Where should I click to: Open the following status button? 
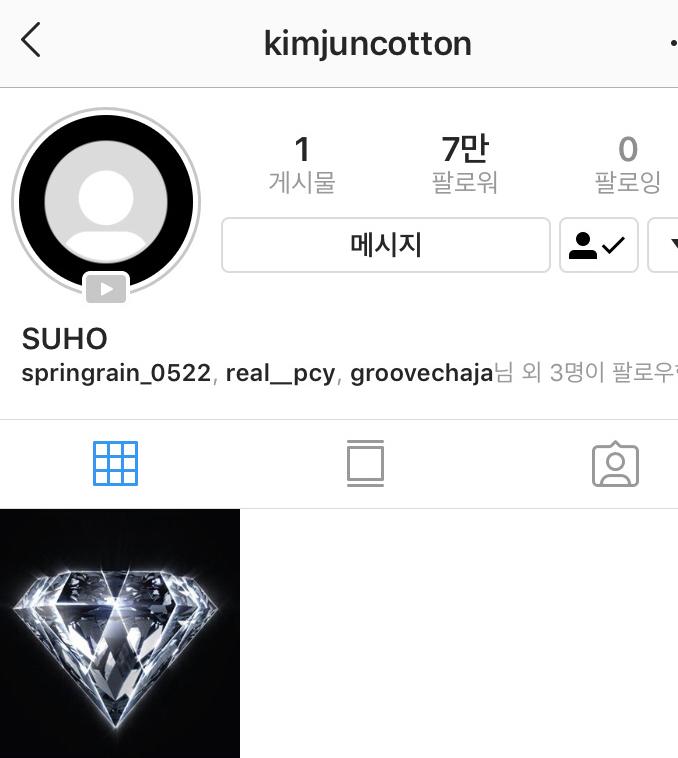coord(598,245)
